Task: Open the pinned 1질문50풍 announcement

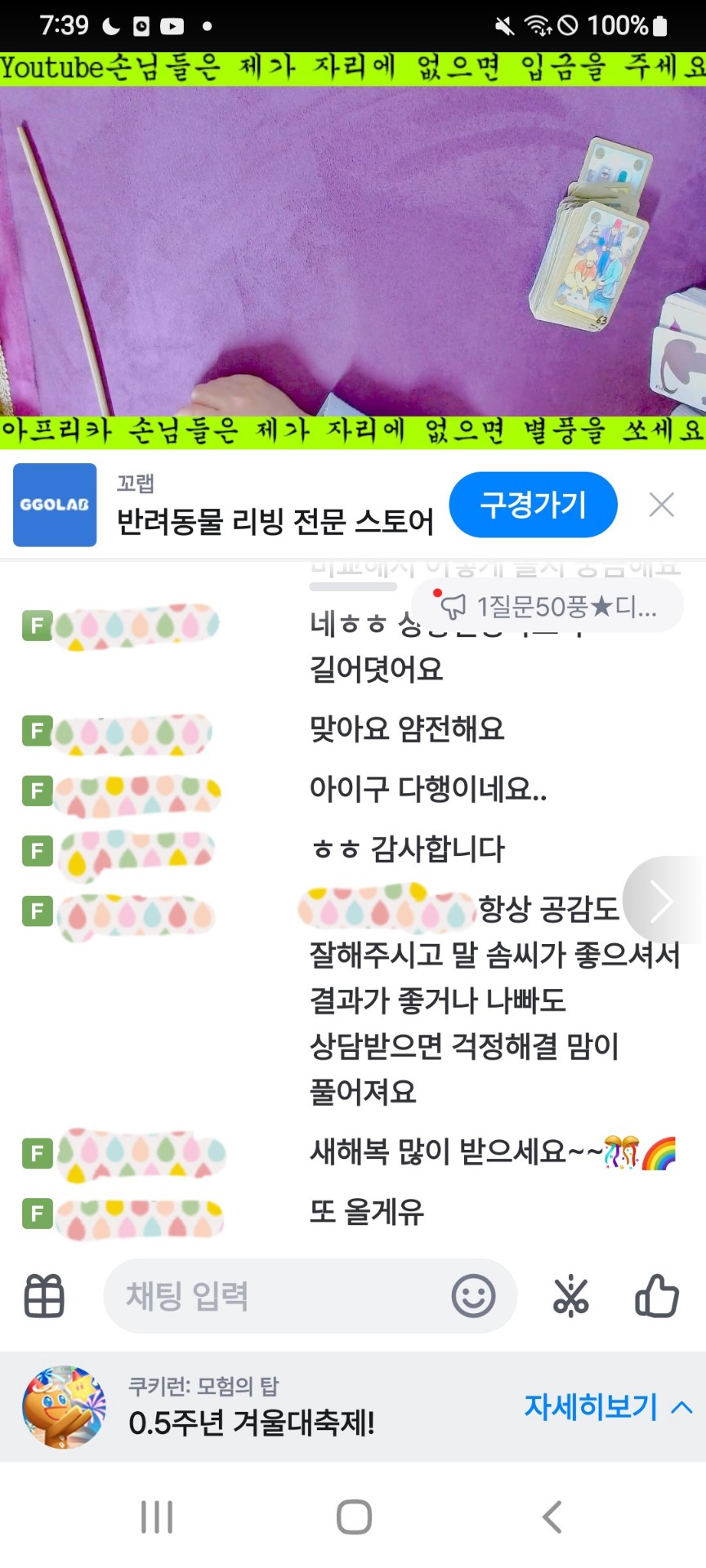Action: tap(547, 606)
